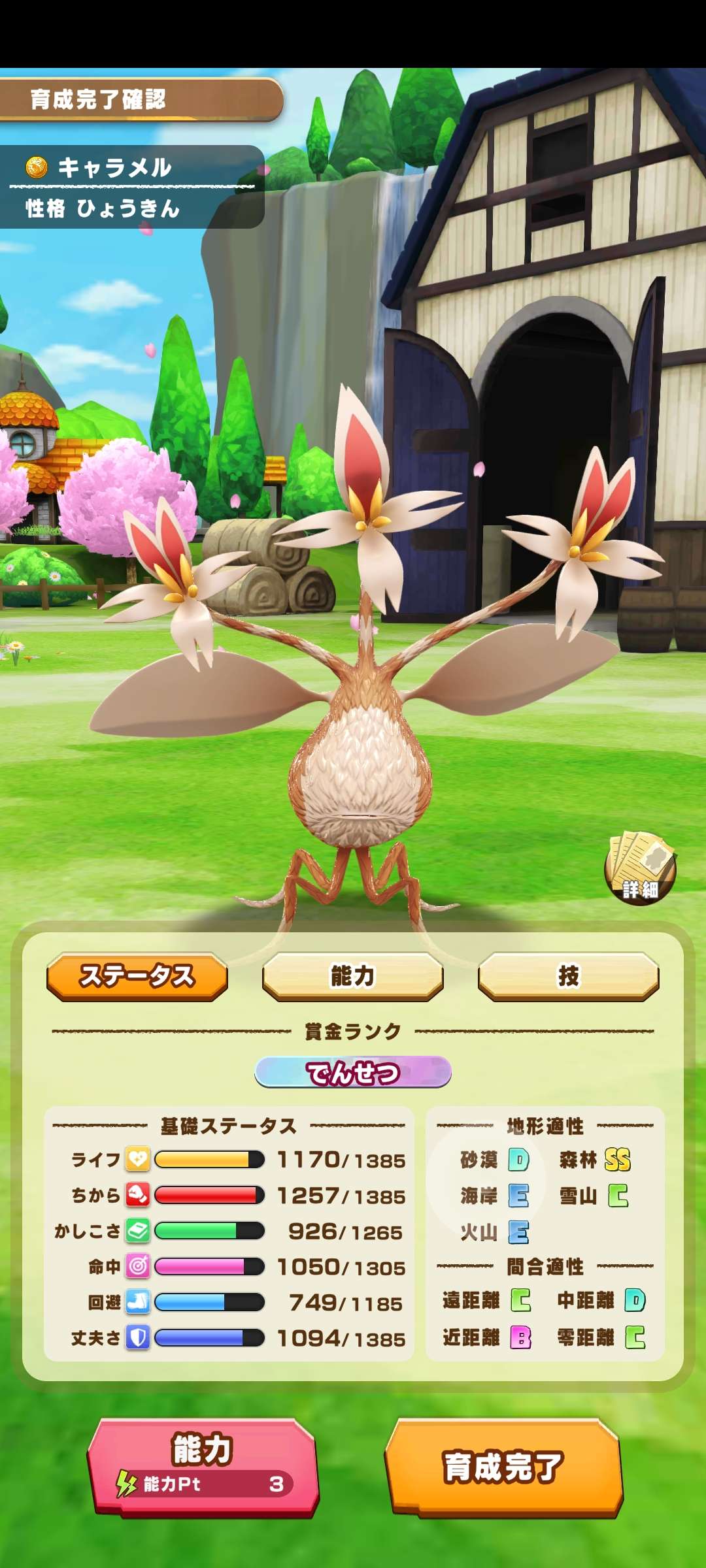
Task: Tap the 育成完了 button
Action: [503, 1467]
